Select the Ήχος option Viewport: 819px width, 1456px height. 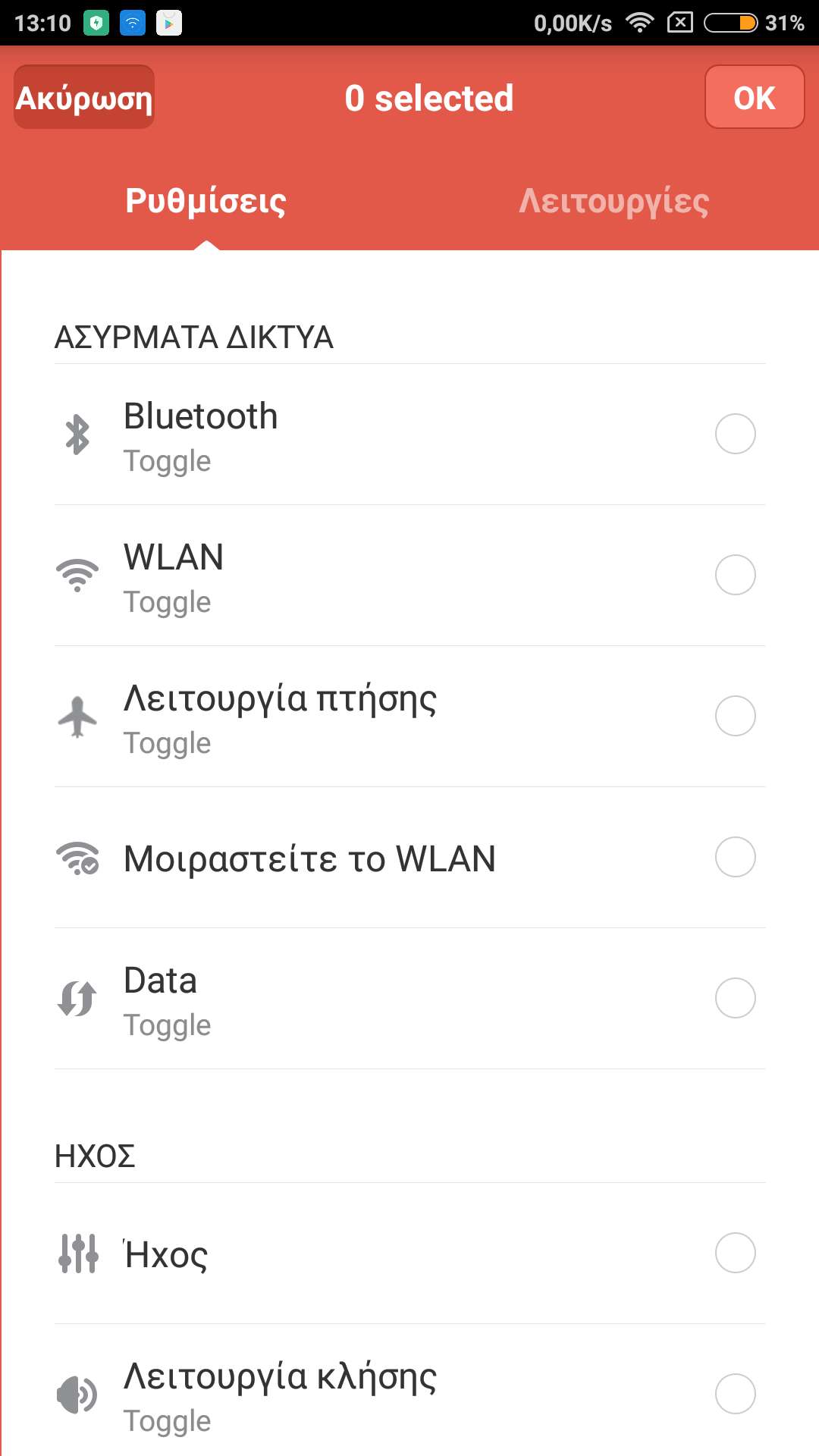(x=735, y=1253)
